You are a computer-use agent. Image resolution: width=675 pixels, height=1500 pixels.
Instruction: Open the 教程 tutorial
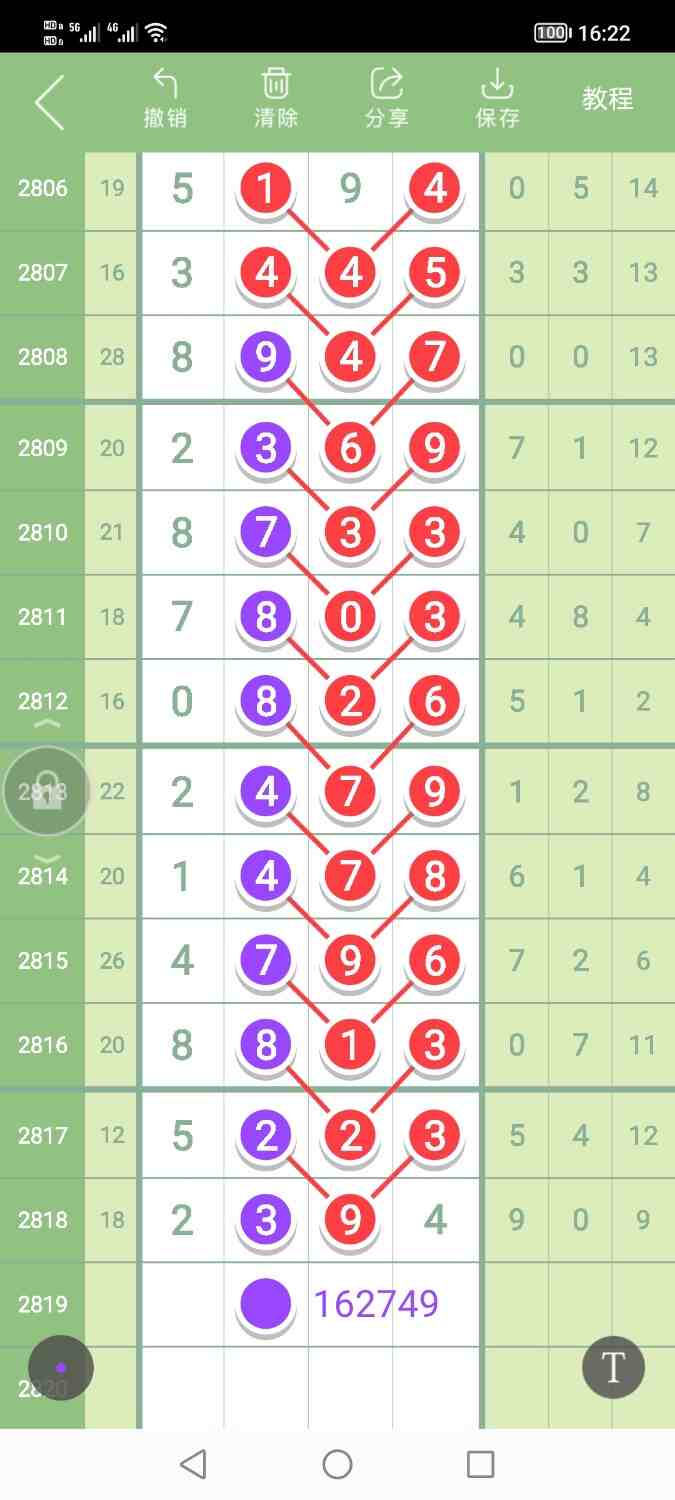[608, 99]
